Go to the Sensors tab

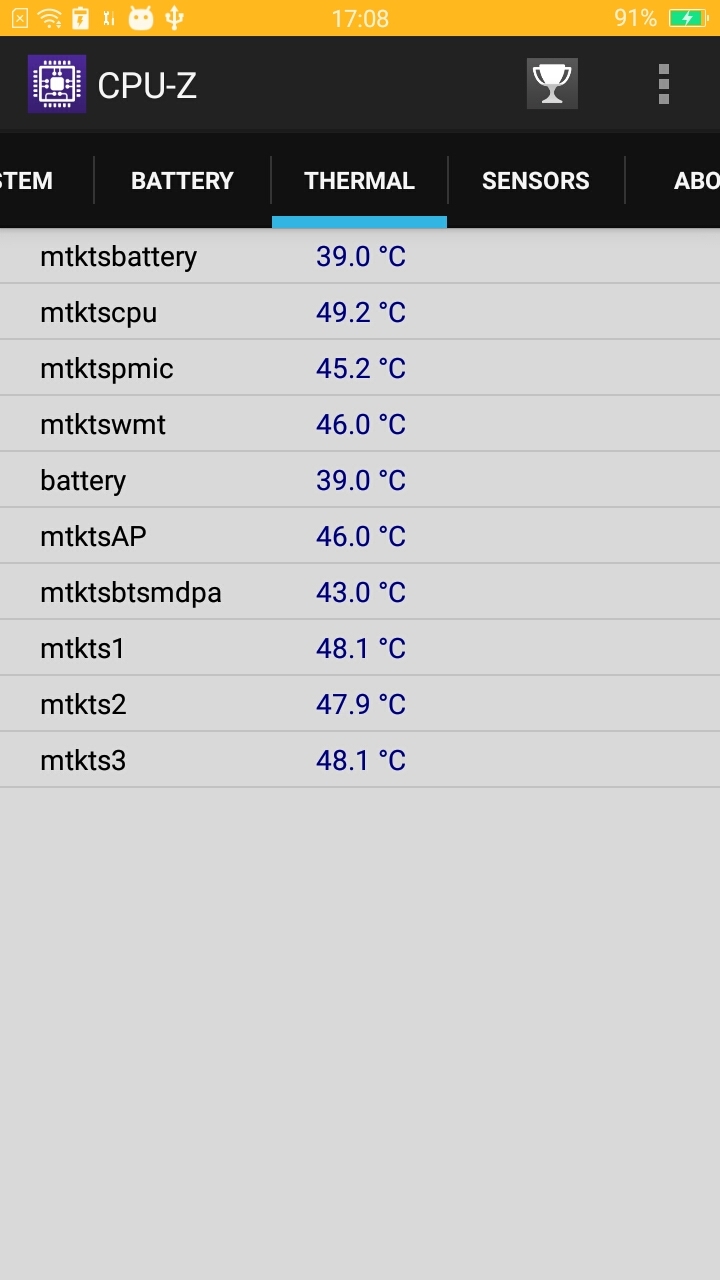click(536, 181)
